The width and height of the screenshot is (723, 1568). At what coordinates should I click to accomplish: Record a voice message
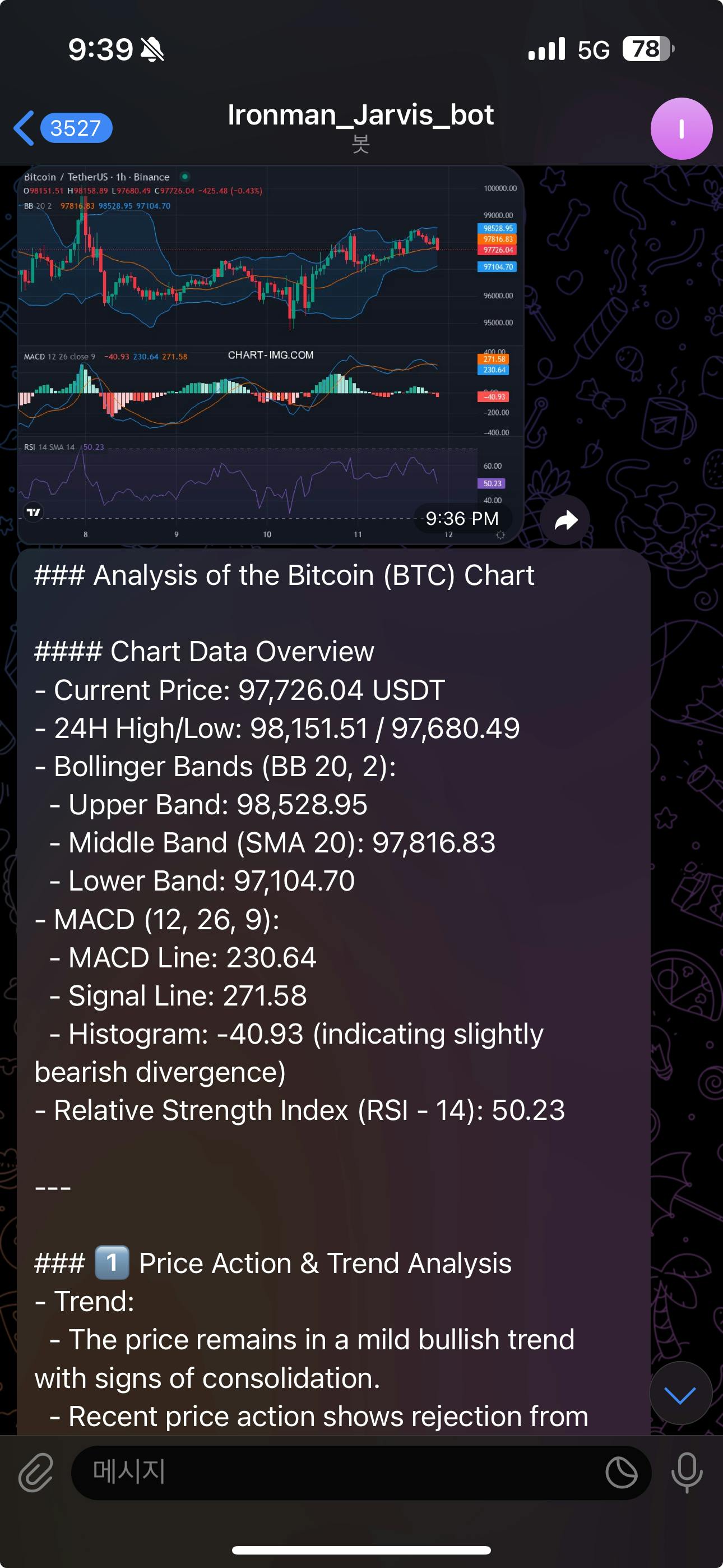[687, 1472]
